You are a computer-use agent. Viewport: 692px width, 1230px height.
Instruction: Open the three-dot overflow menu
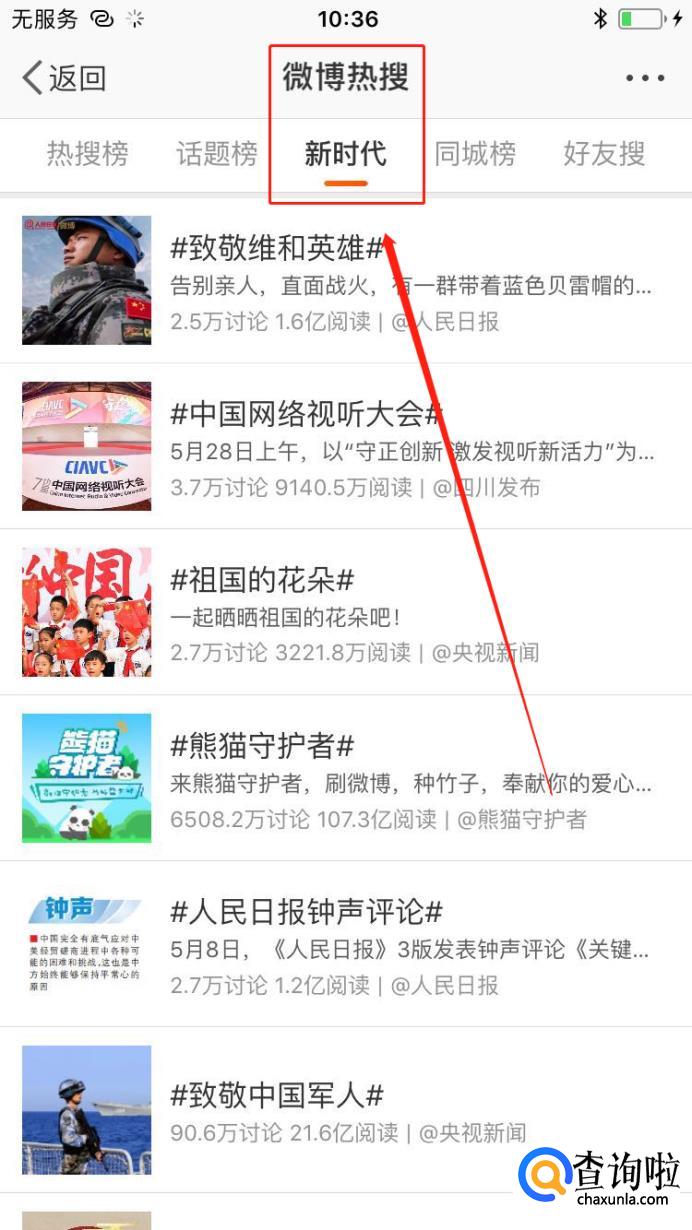coord(645,78)
